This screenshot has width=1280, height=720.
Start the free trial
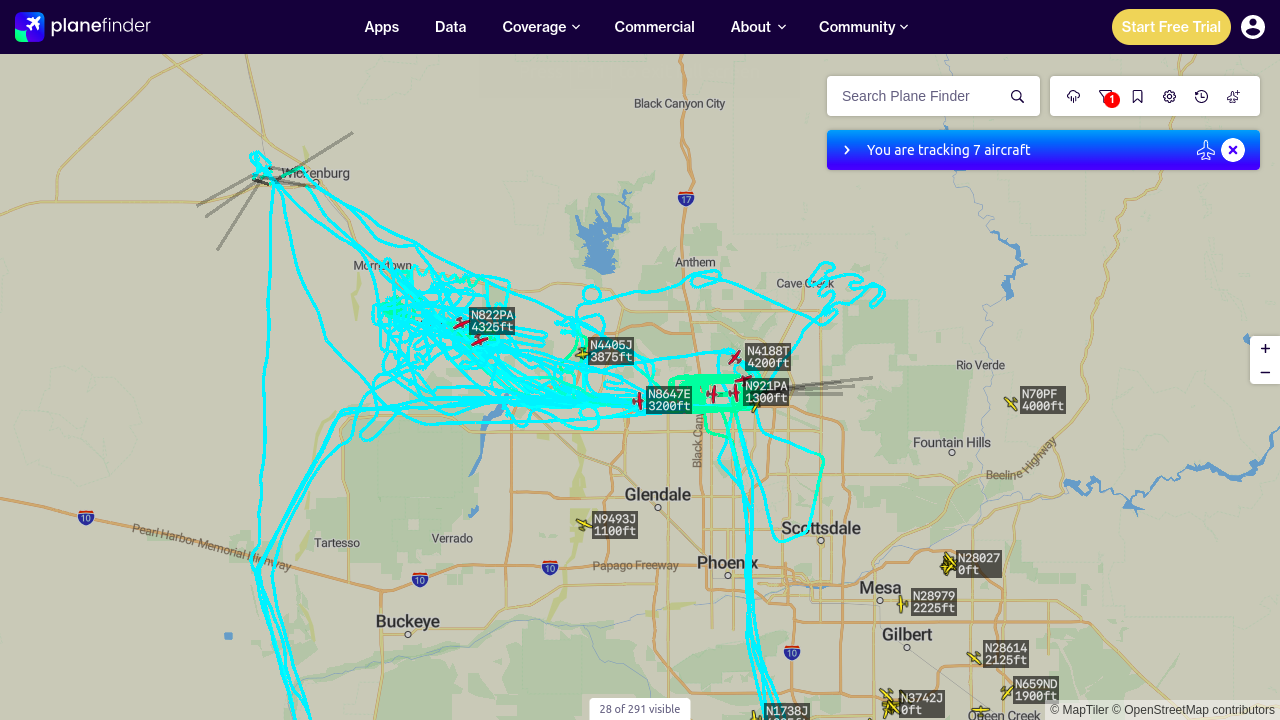click(x=1171, y=27)
